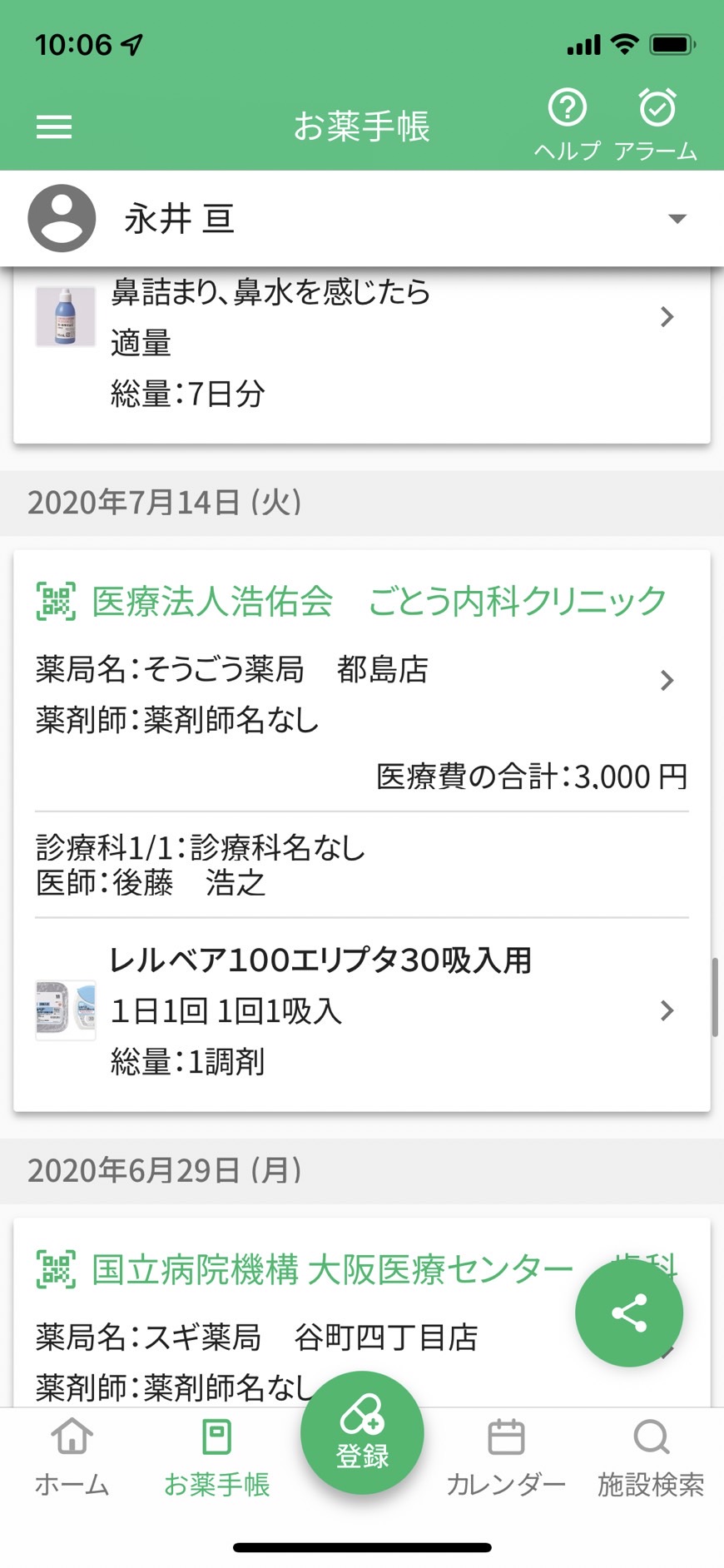
Task: Open レルベア100エリプタ30吸入用 medicine details
Action: click(361, 1010)
